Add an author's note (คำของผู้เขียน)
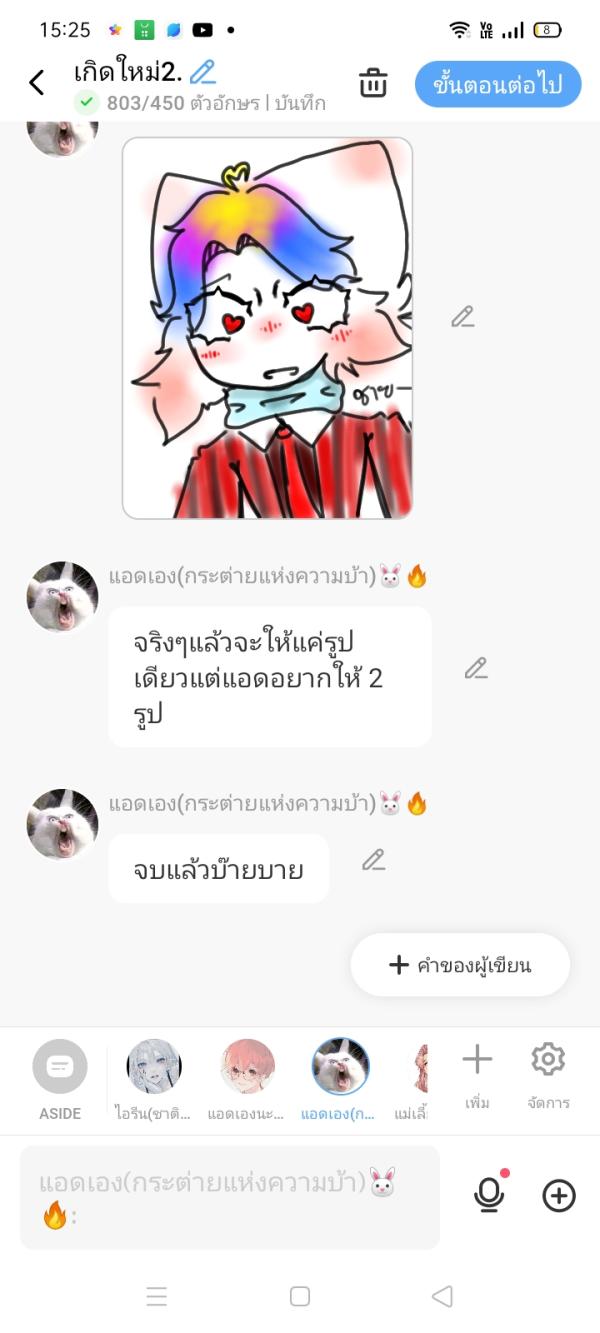Viewport: 600px width, 1333px height. point(460,965)
